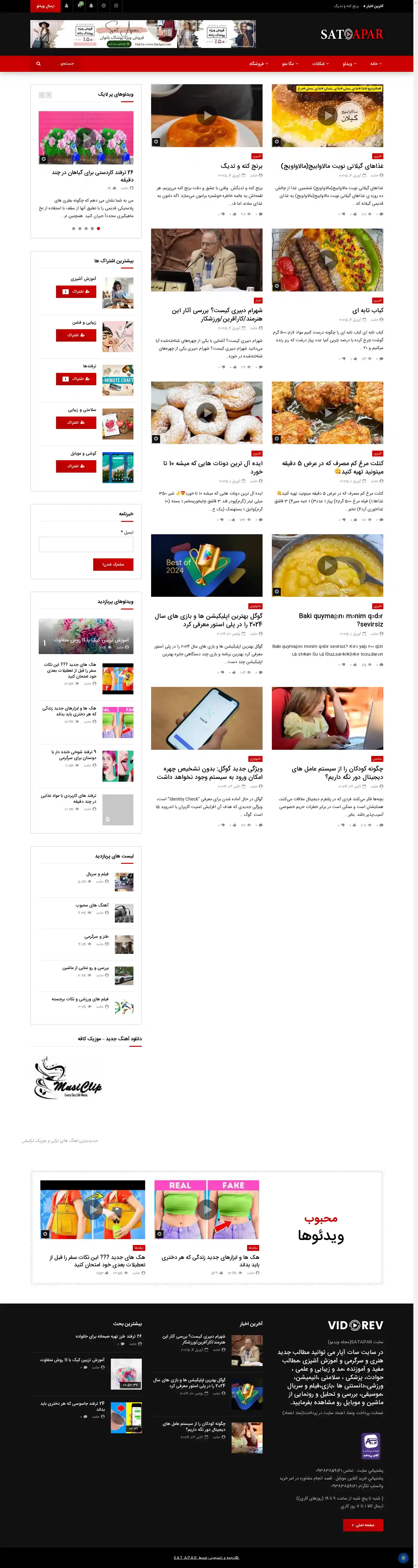Viewport: 418px width, 1568px height.
Task: Focus the newsletter ایمیل field
Action: click(x=86, y=544)
